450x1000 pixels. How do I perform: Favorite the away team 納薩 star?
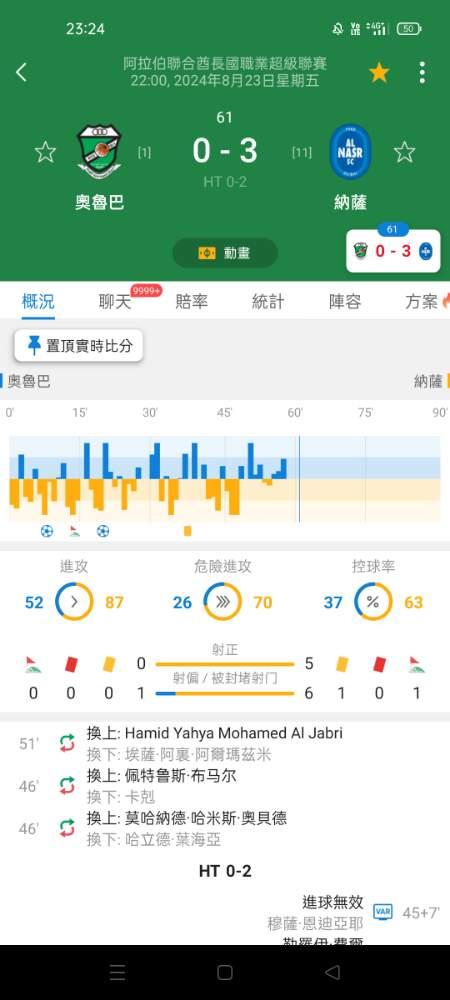(404, 152)
